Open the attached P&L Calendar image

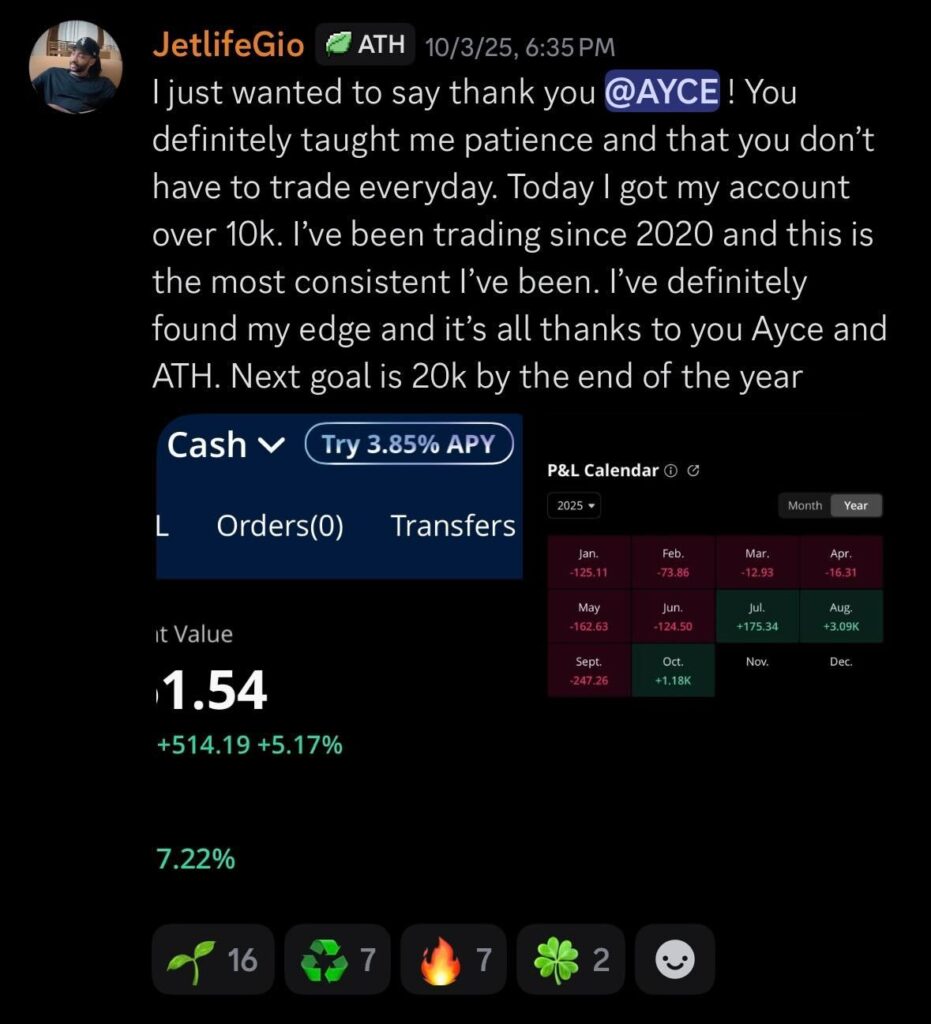pyautogui.click(x=714, y=580)
